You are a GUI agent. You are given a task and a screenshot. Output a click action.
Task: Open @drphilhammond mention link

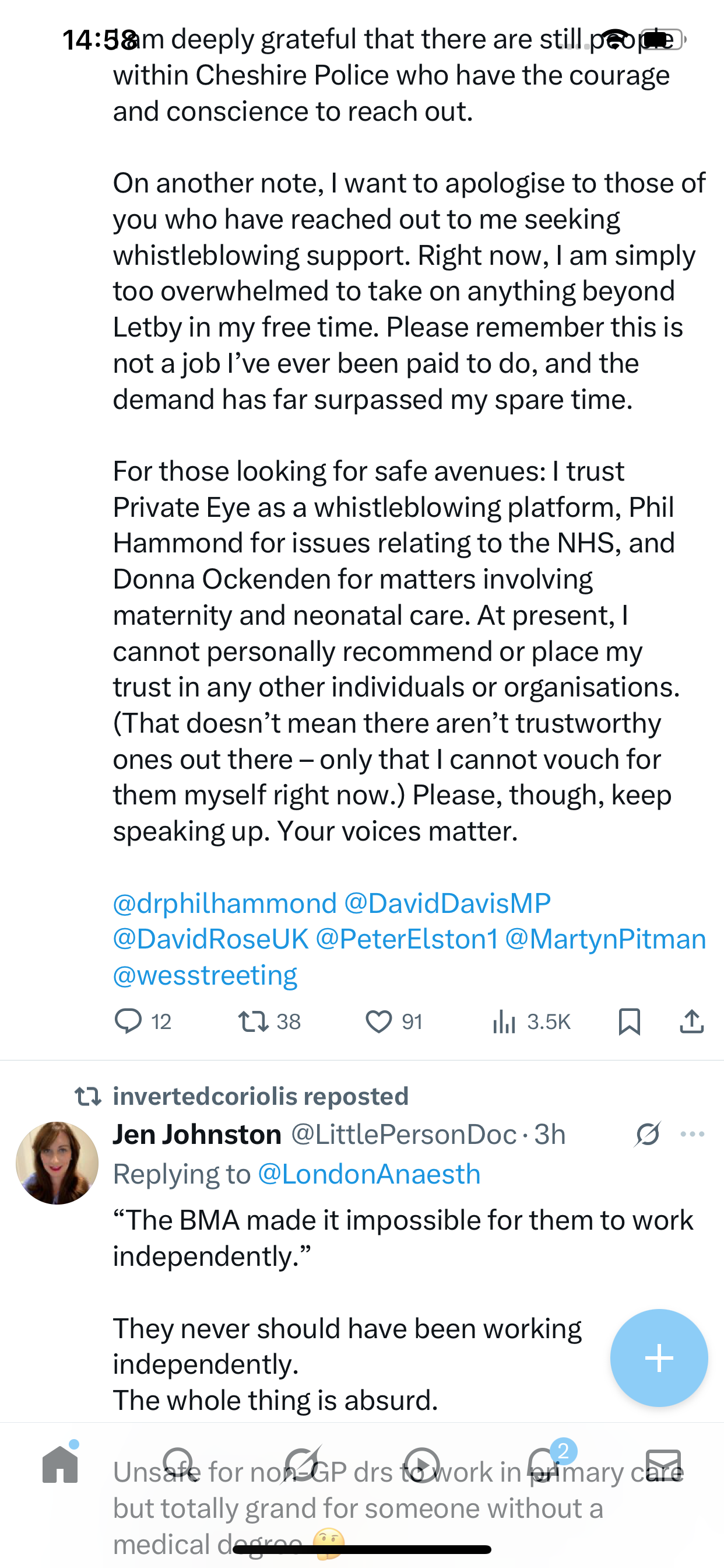point(224,902)
